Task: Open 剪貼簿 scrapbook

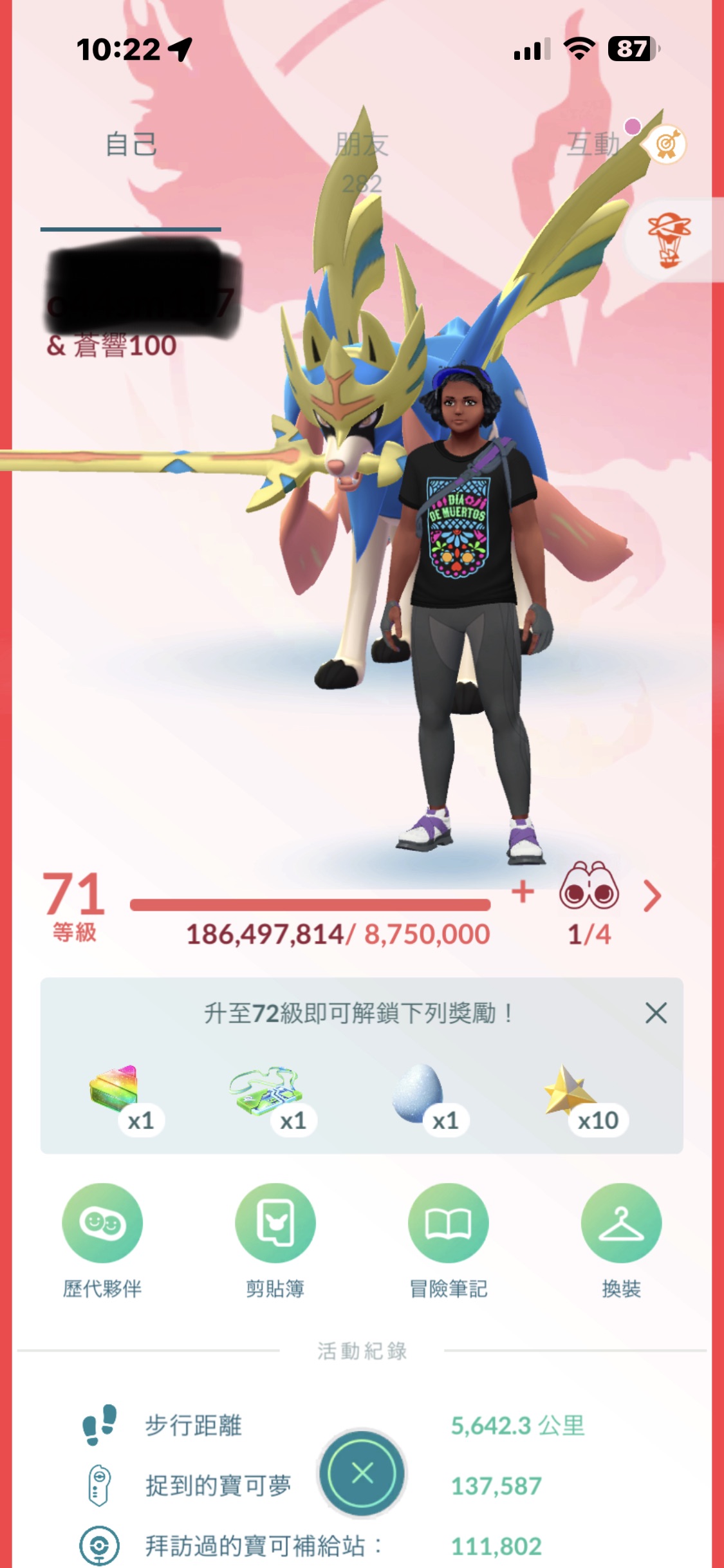Action: pos(275,1223)
